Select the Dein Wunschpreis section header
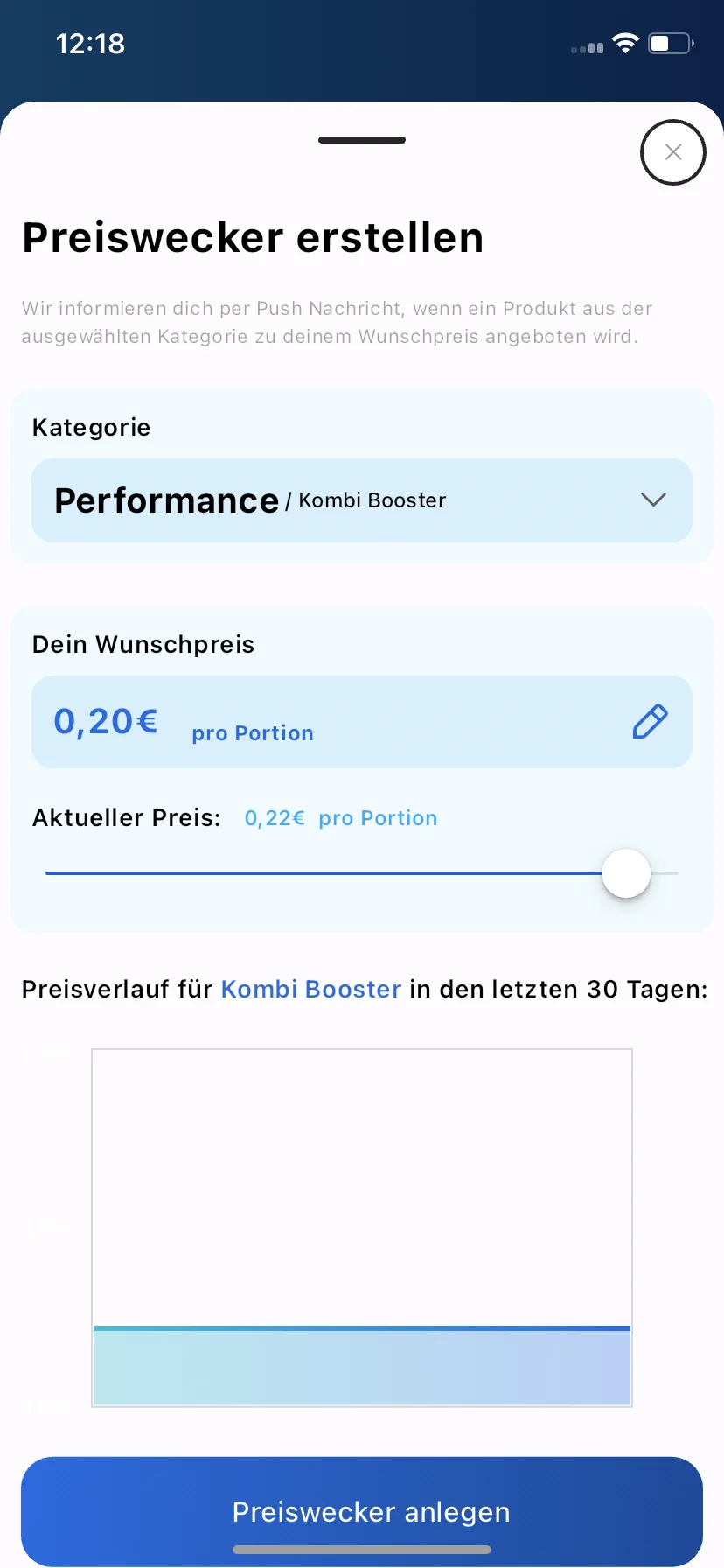This screenshot has height=1568, width=724. click(143, 644)
